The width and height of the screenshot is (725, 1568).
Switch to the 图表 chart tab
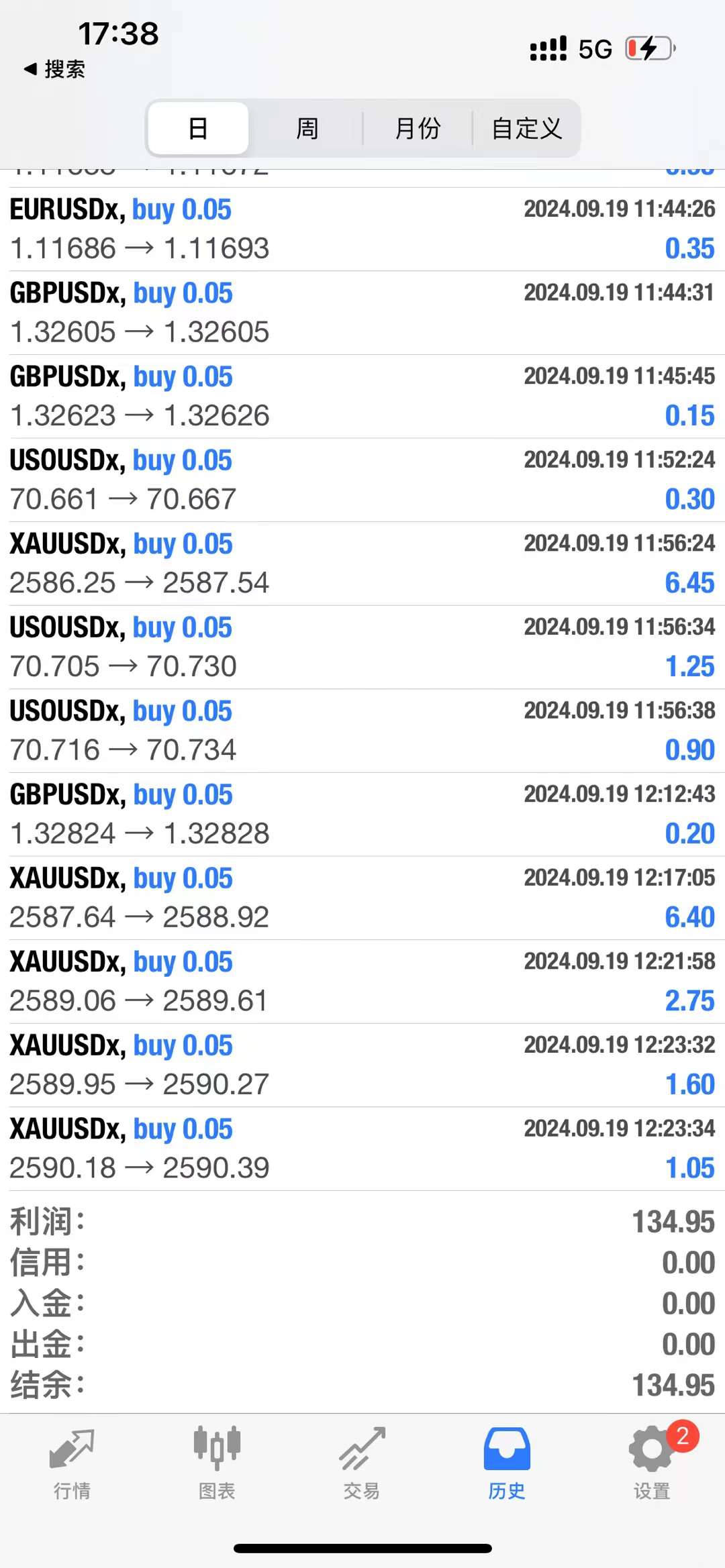(x=217, y=1464)
